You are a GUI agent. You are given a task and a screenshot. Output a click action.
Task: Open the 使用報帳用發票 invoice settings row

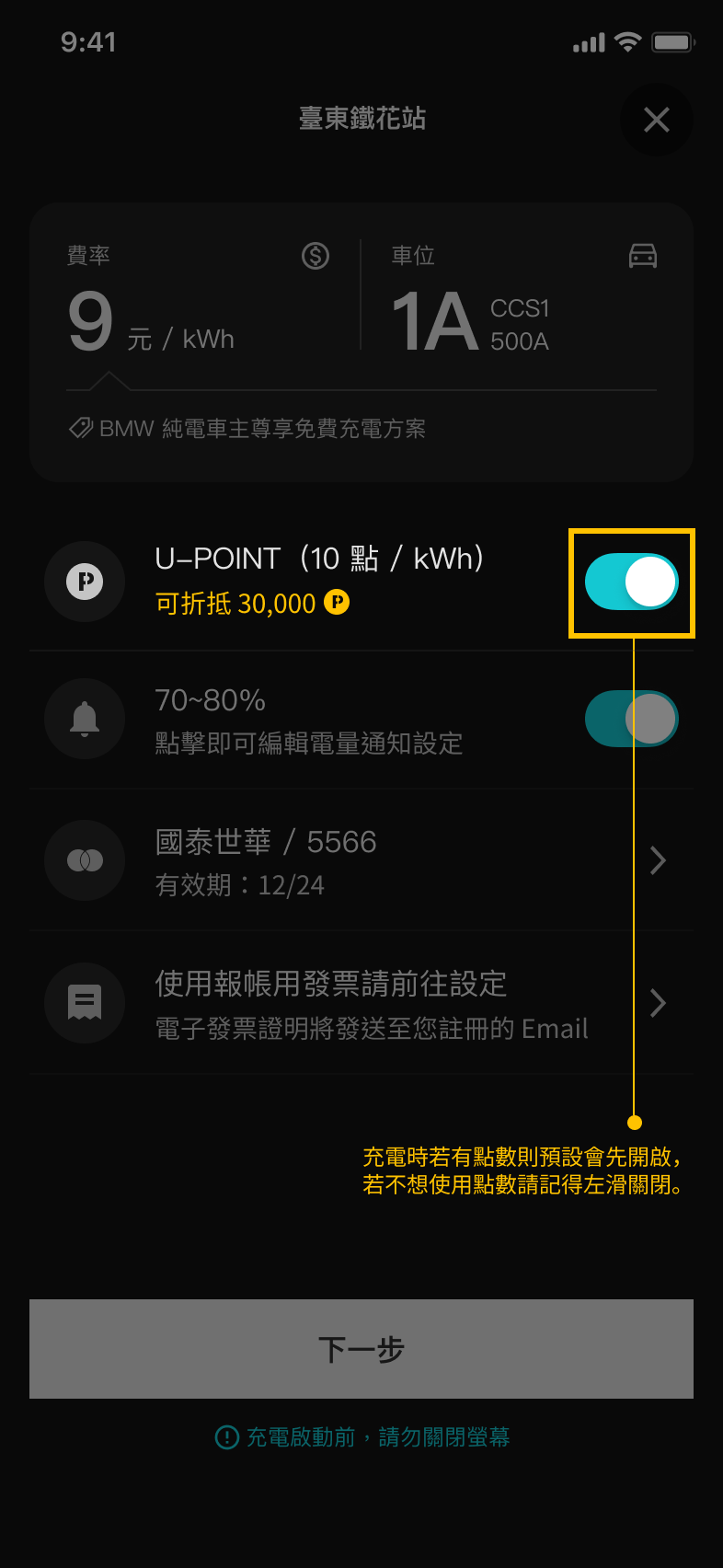(361, 1003)
